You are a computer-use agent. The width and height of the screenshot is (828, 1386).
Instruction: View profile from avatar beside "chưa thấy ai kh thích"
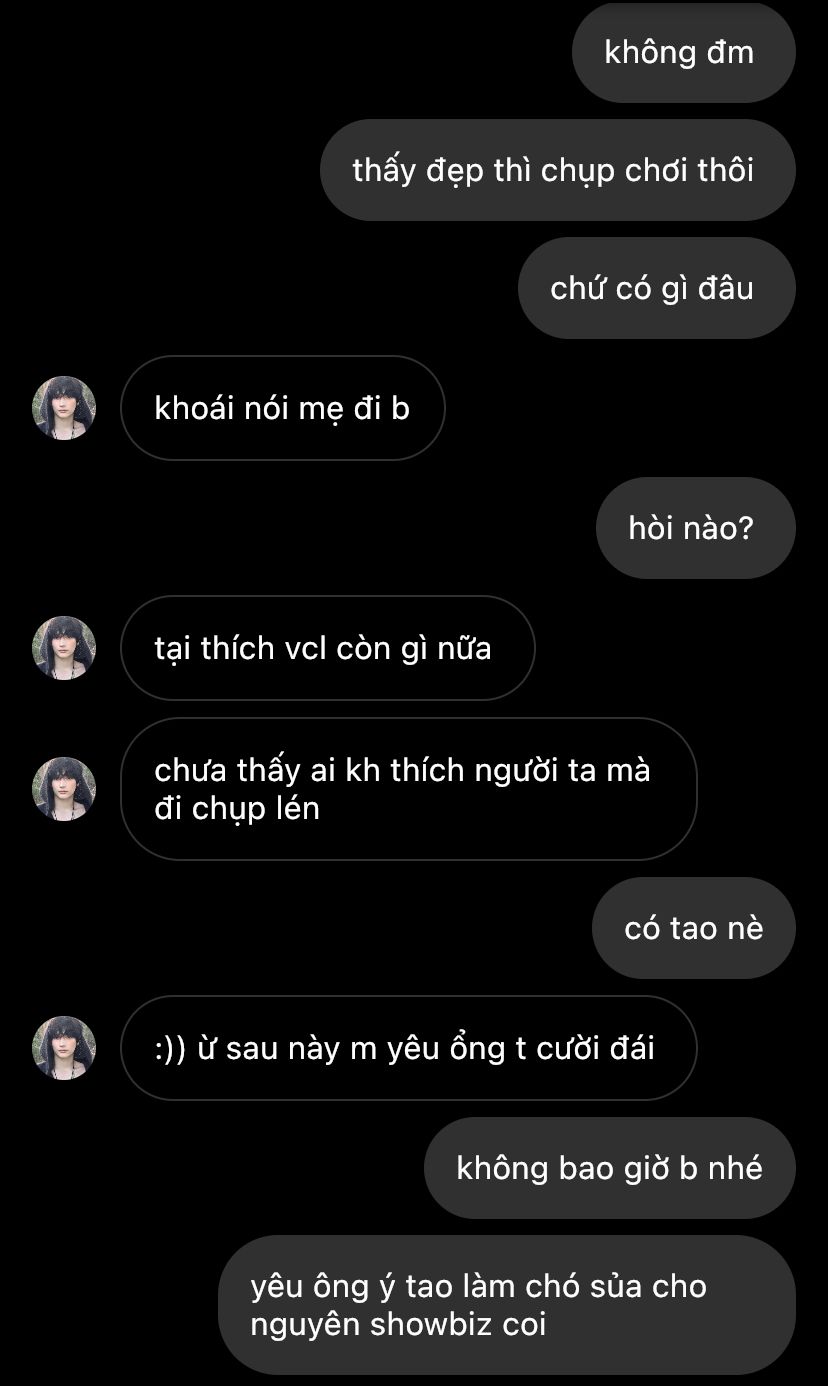point(64,789)
